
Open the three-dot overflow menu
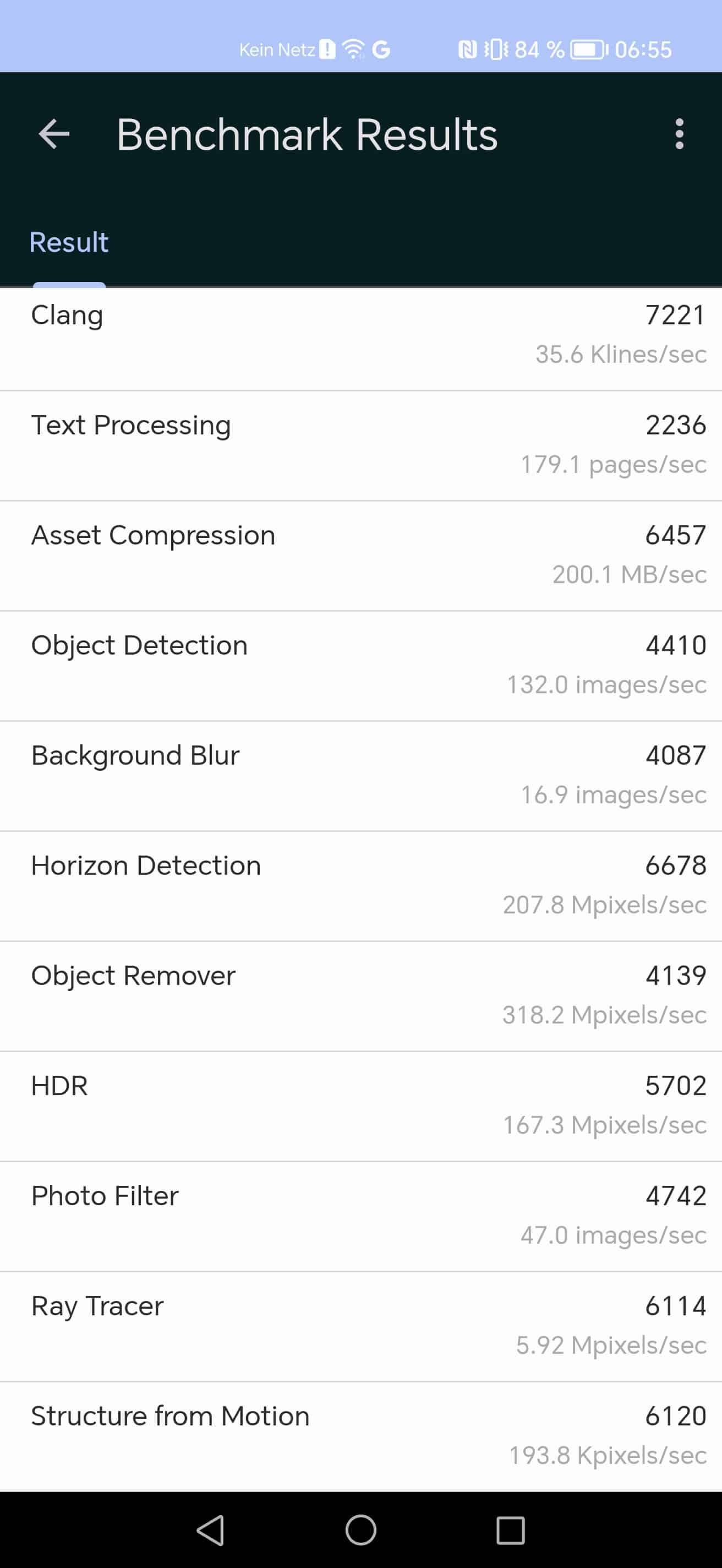click(679, 134)
